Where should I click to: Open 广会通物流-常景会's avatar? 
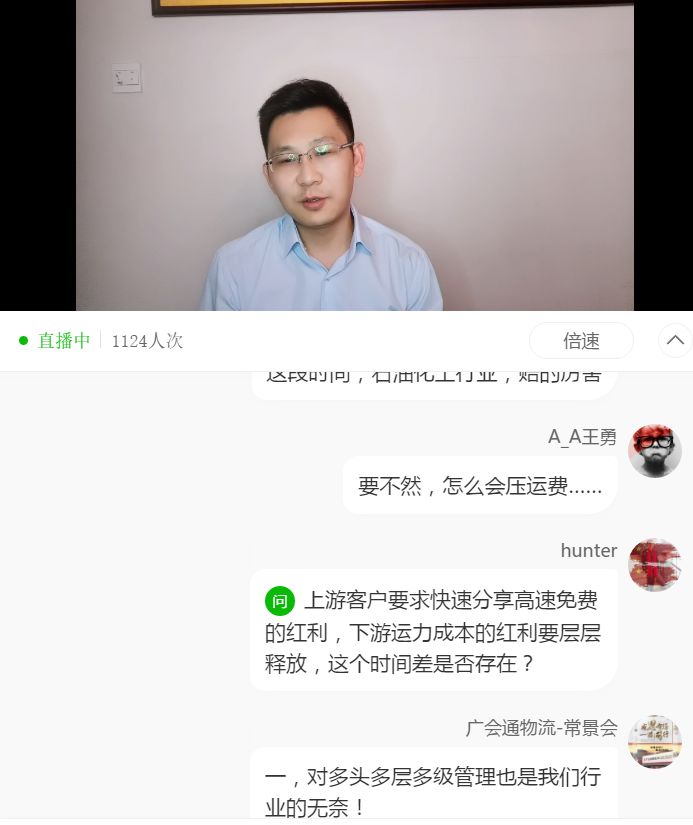point(654,742)
